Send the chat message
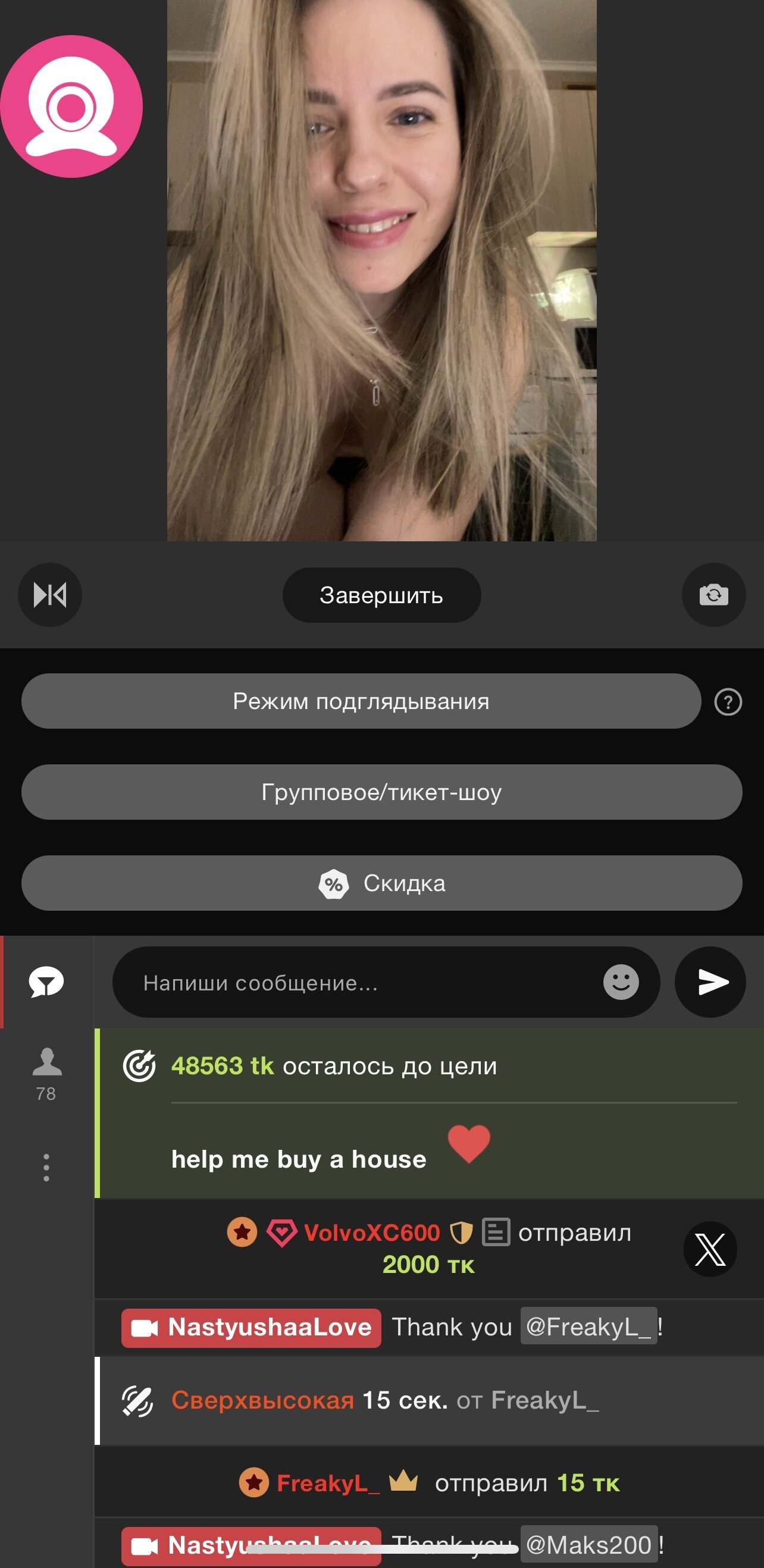Screen dimensions: 764x1568 tap(710, 982)
